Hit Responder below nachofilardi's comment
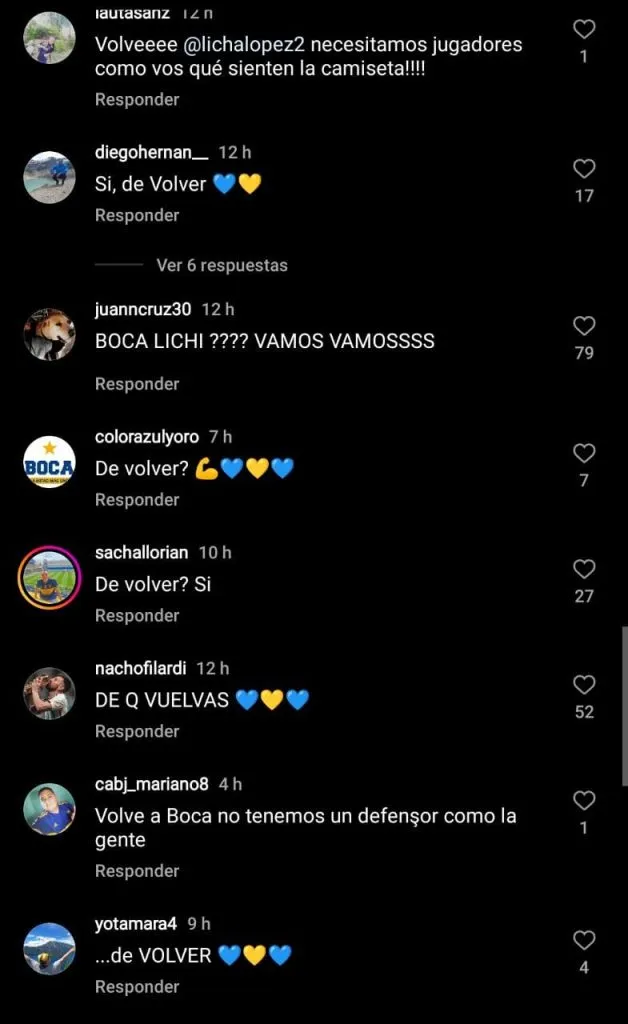This screenshot has height=1024, width=628. point(137,732)
